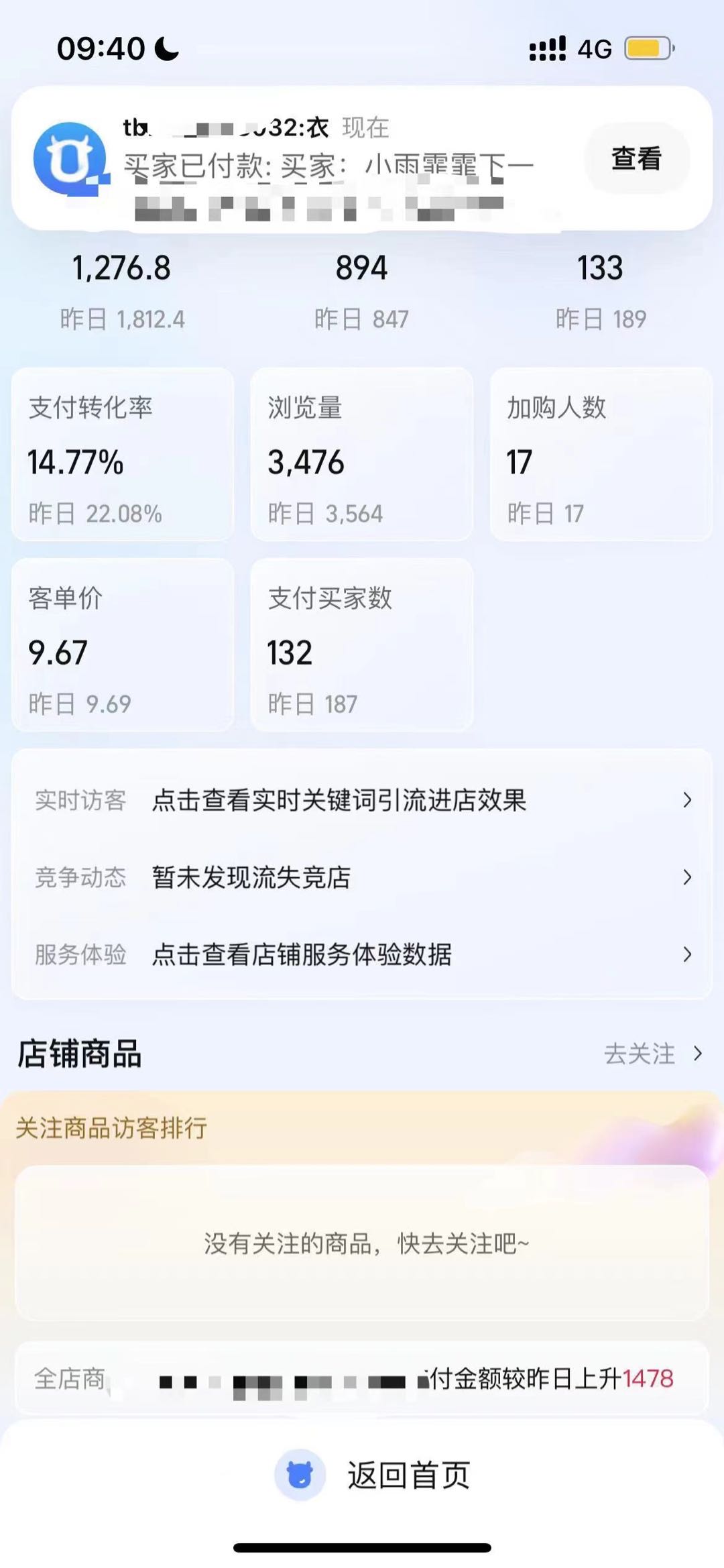Open the 客单价 card
724x1568 pixels.
pyautogui.click(x=123, y=645)
